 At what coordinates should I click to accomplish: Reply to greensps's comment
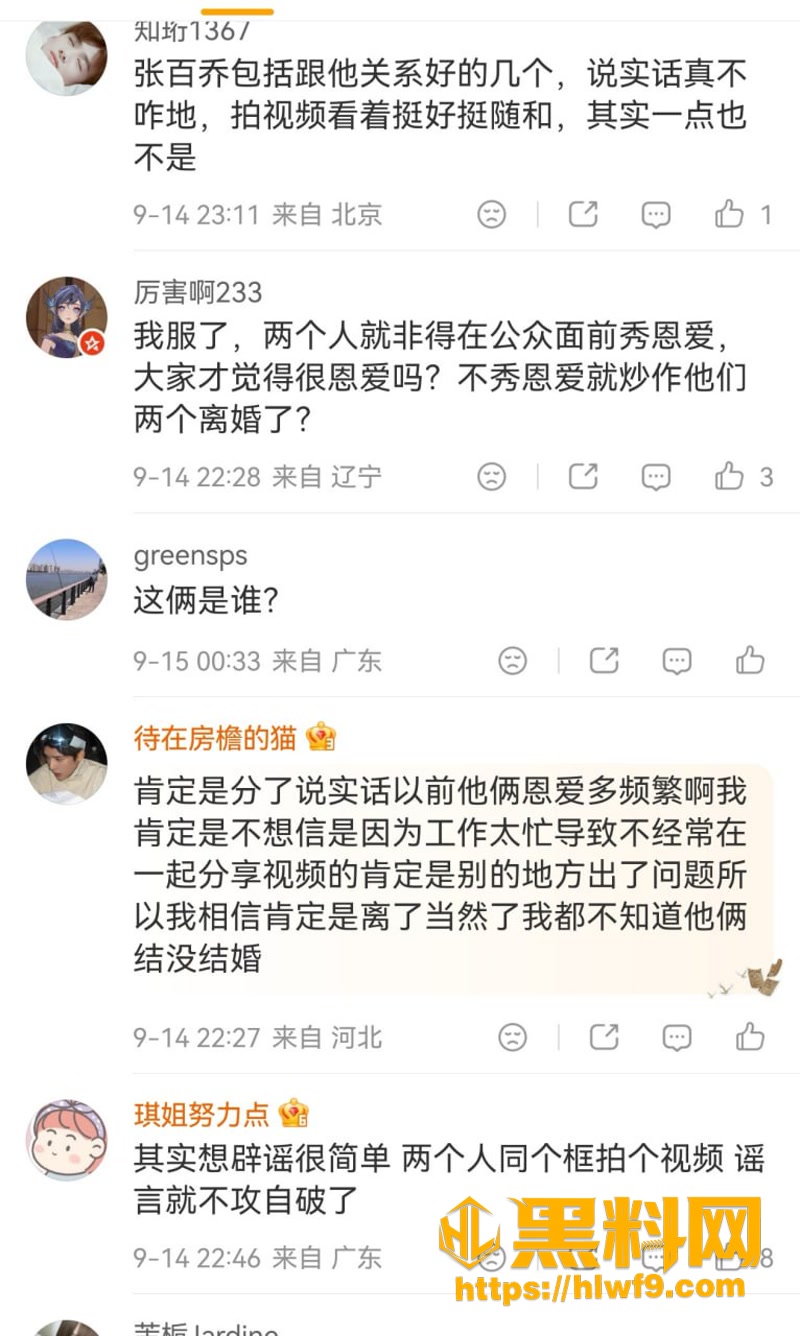coord(677,661)
